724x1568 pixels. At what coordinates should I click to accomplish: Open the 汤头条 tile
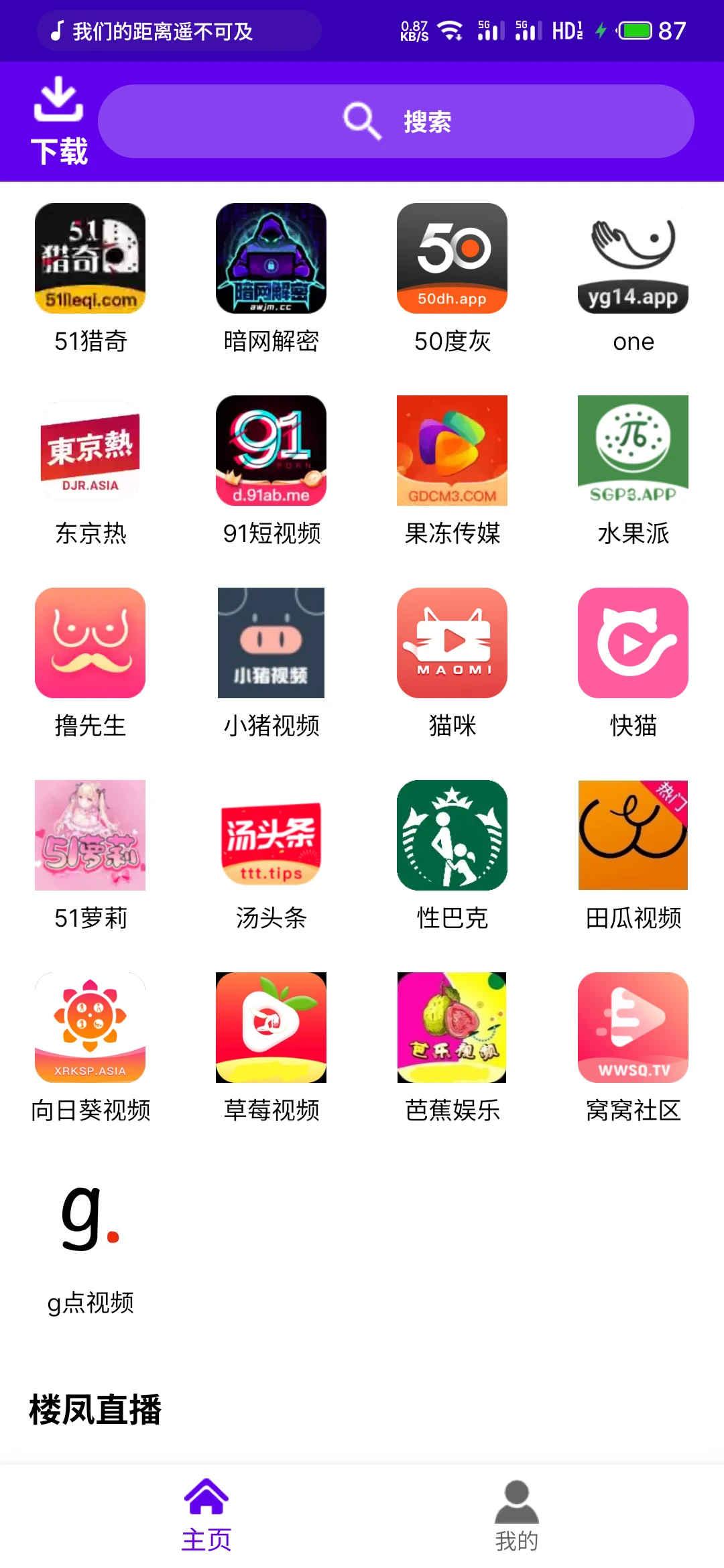(x=271, y=836)
